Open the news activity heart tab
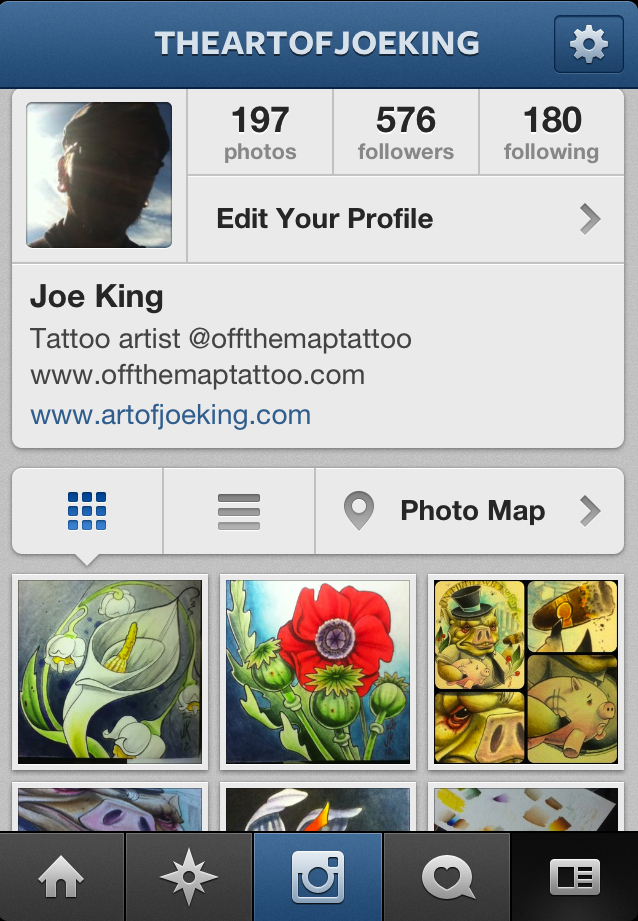This screenshot has height=921, width=638. [446, 878]
